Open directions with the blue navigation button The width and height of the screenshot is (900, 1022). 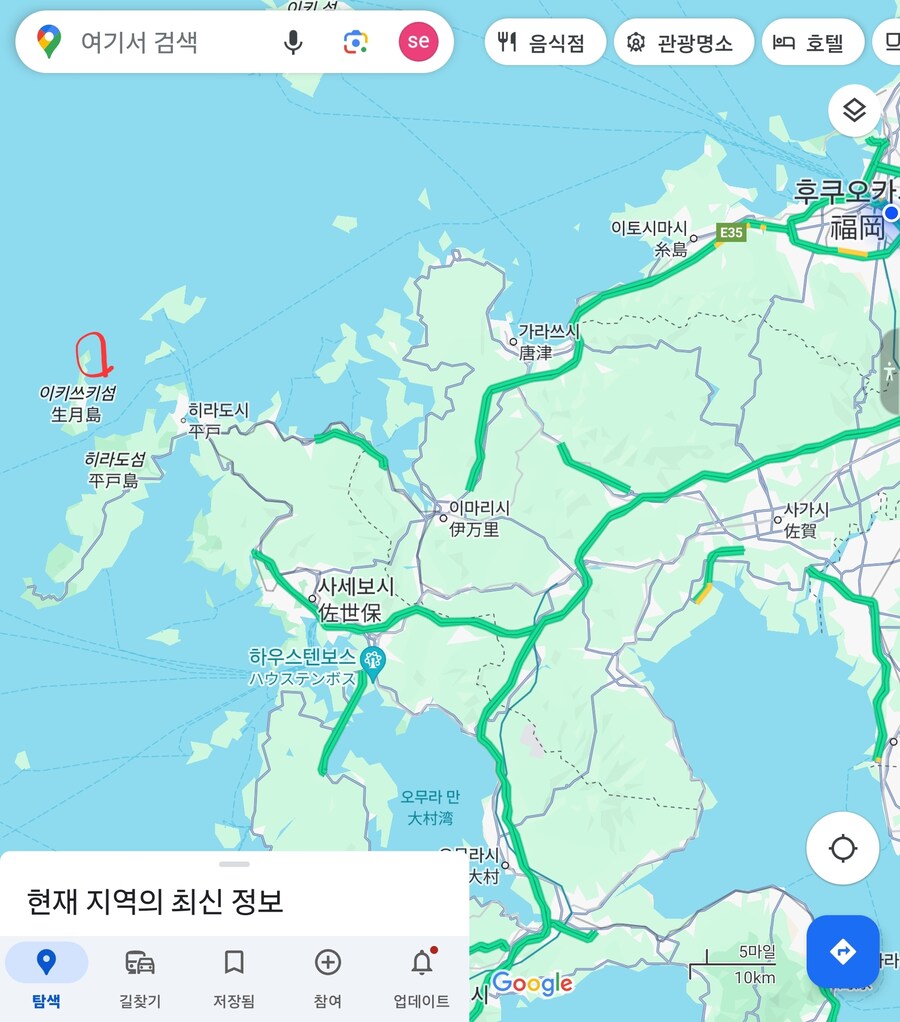[x=843, y=951]
